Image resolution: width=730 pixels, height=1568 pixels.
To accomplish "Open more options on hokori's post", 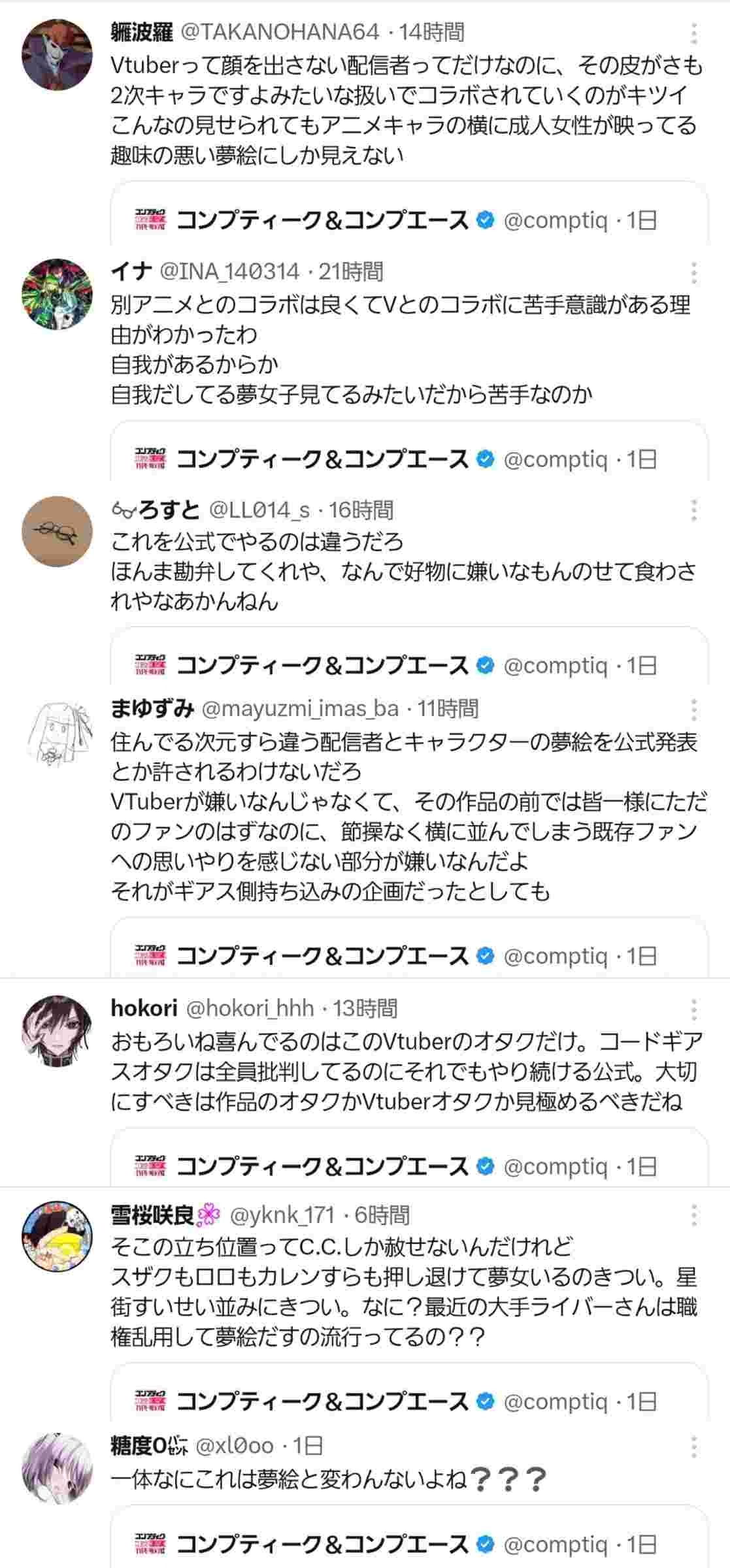I will pos(693,1009).
